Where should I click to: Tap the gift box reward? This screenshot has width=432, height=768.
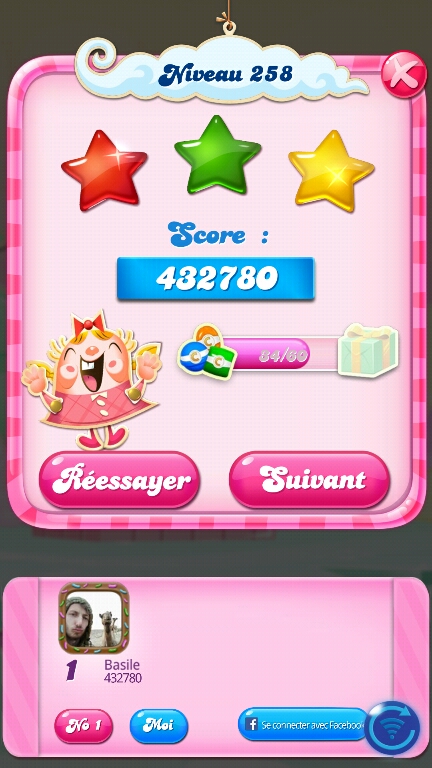pyautogui.click(x=368, y=350)
